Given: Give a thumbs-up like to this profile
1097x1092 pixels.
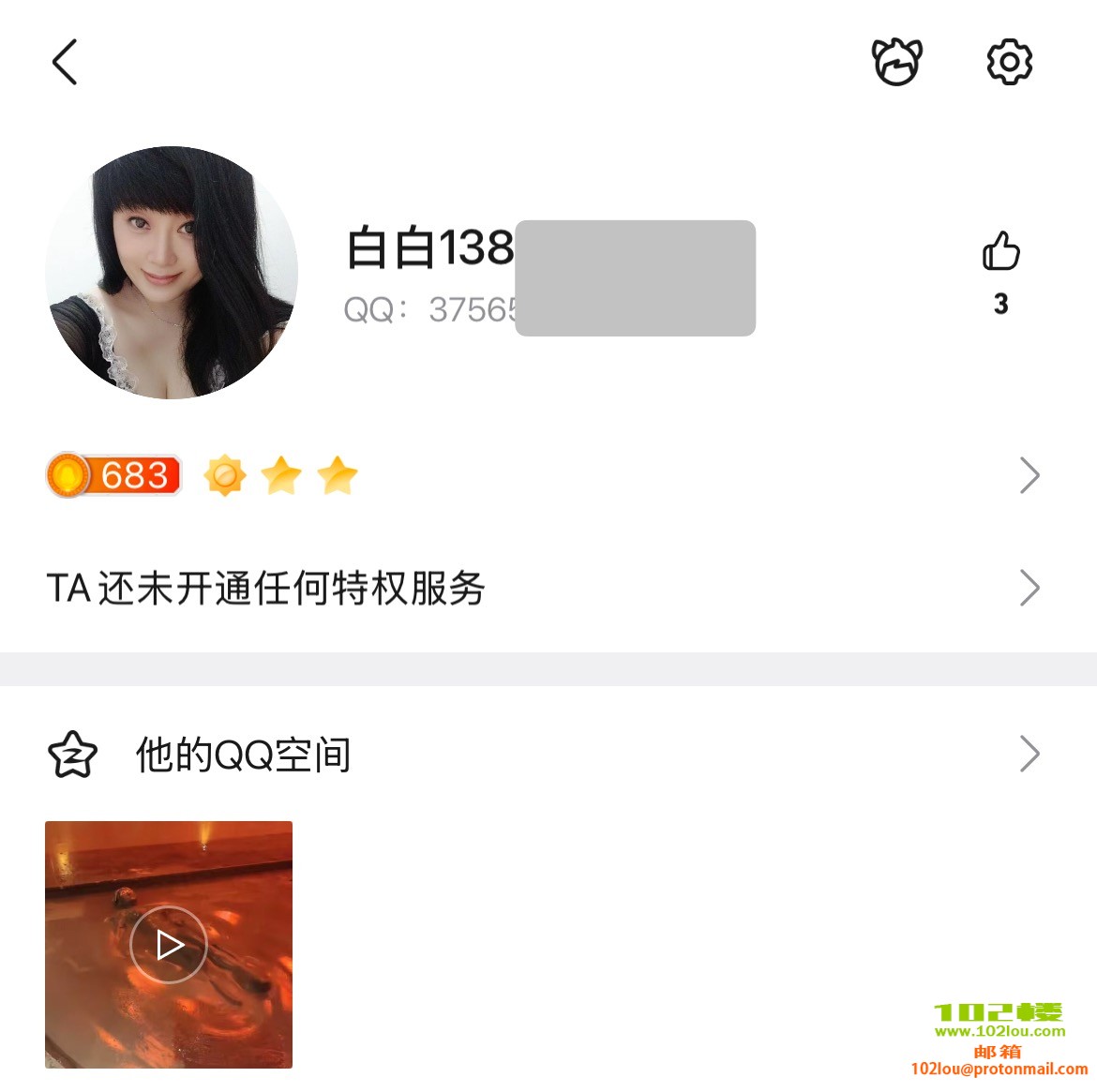Looking at the screenshot, I should pyautogui.click(x=1000, y=251).
